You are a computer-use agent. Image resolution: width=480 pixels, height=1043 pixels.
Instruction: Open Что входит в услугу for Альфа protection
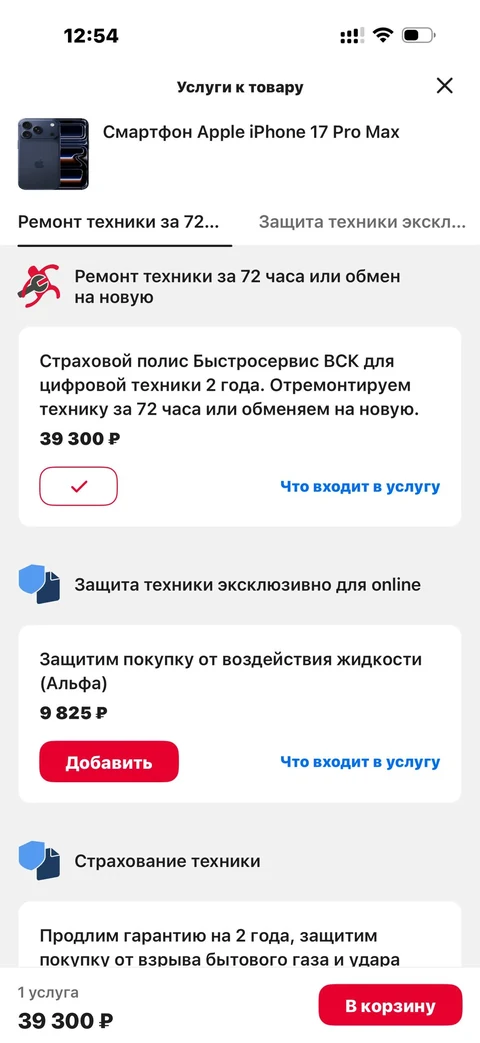[360, 762]
